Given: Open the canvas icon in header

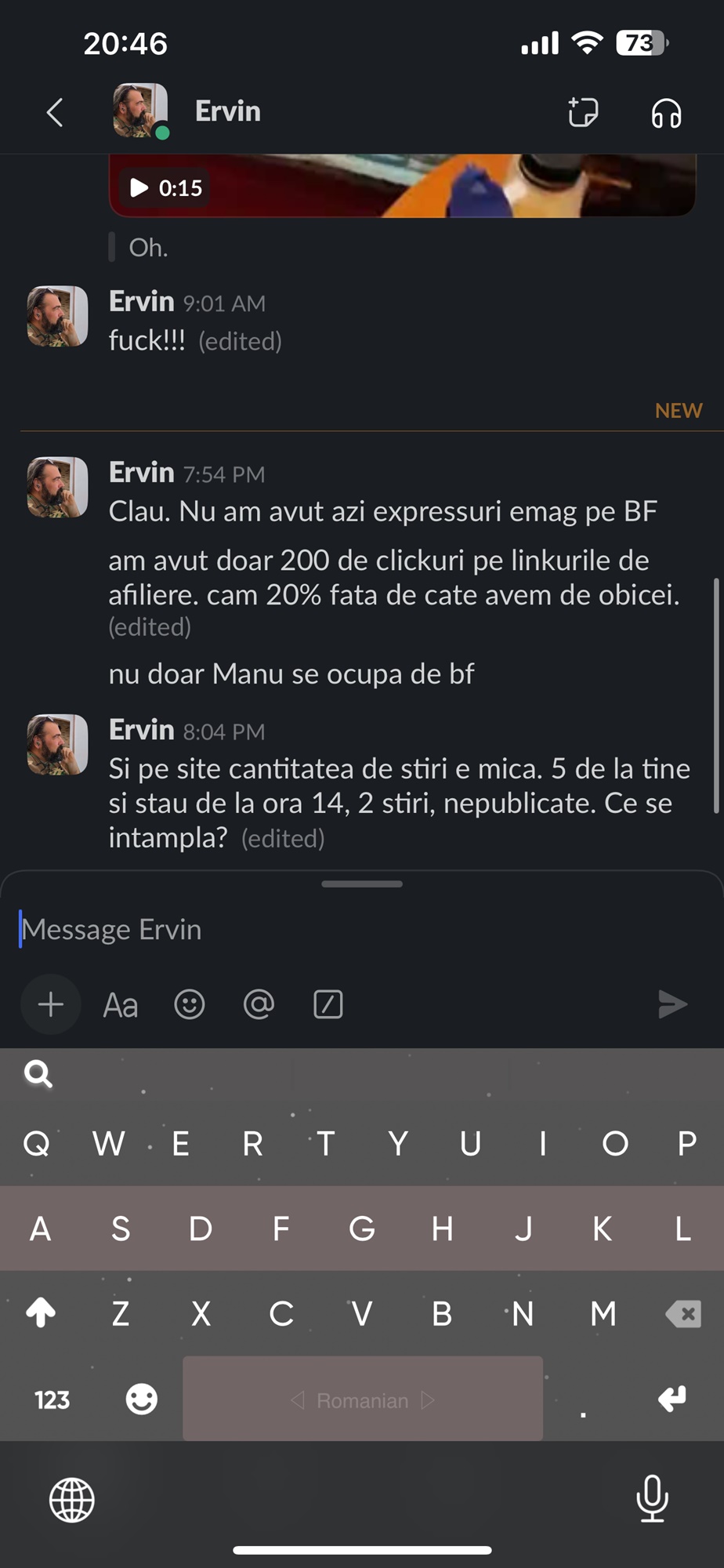Looking at the screenshot, I should (583, 112).
